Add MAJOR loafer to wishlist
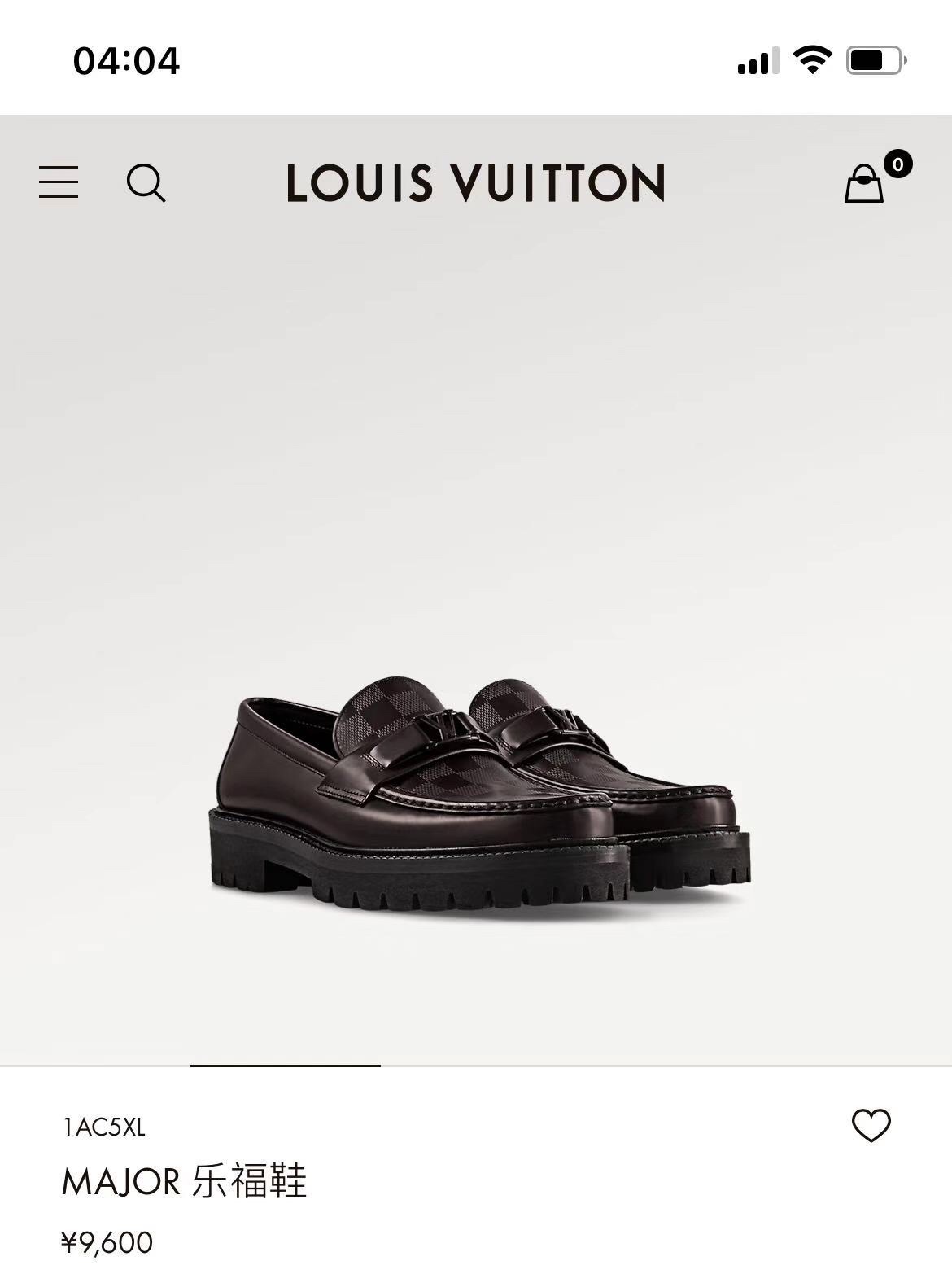 (871, 1125)
